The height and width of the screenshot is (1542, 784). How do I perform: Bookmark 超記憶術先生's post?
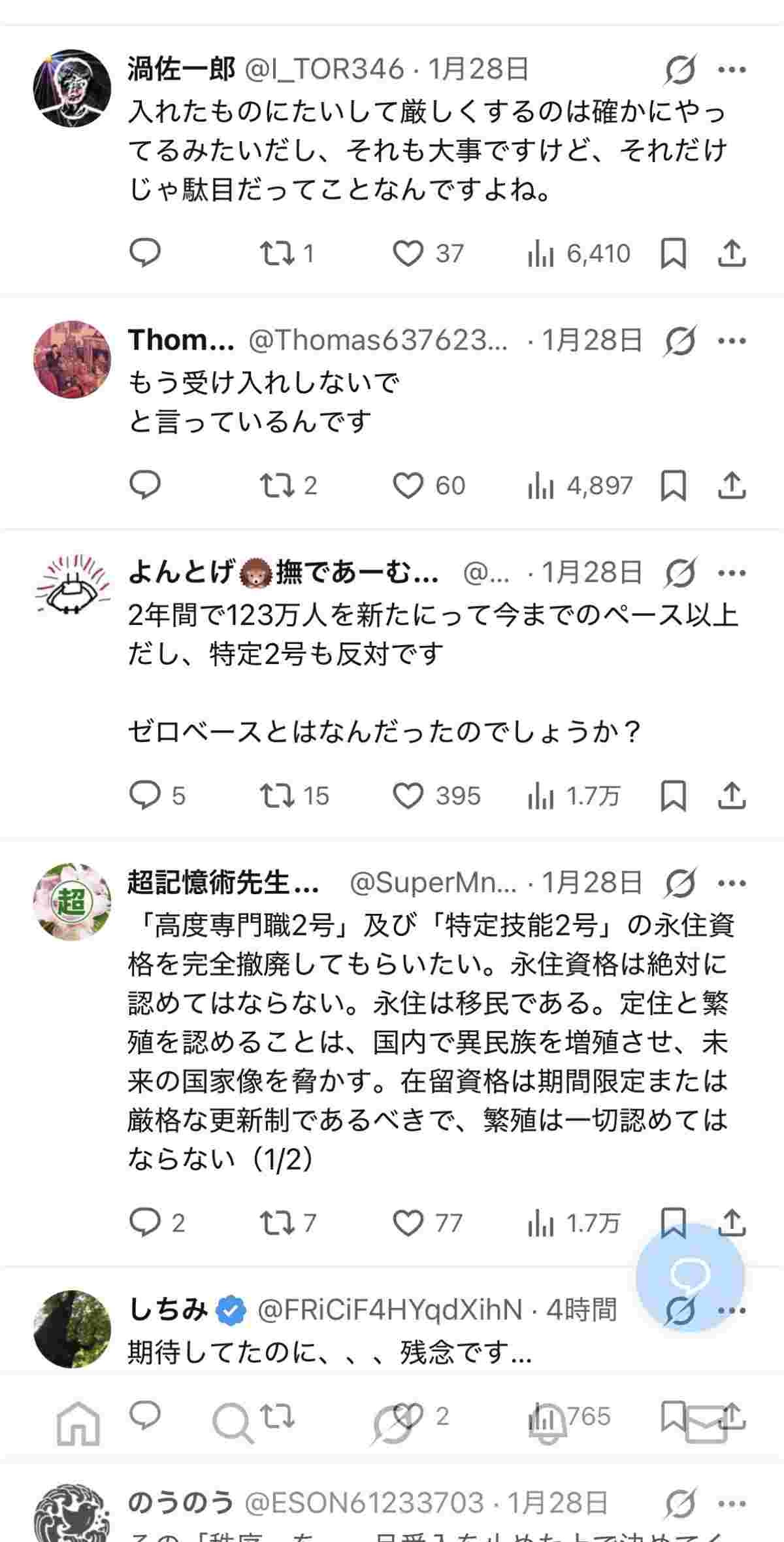pos(673,1221)
